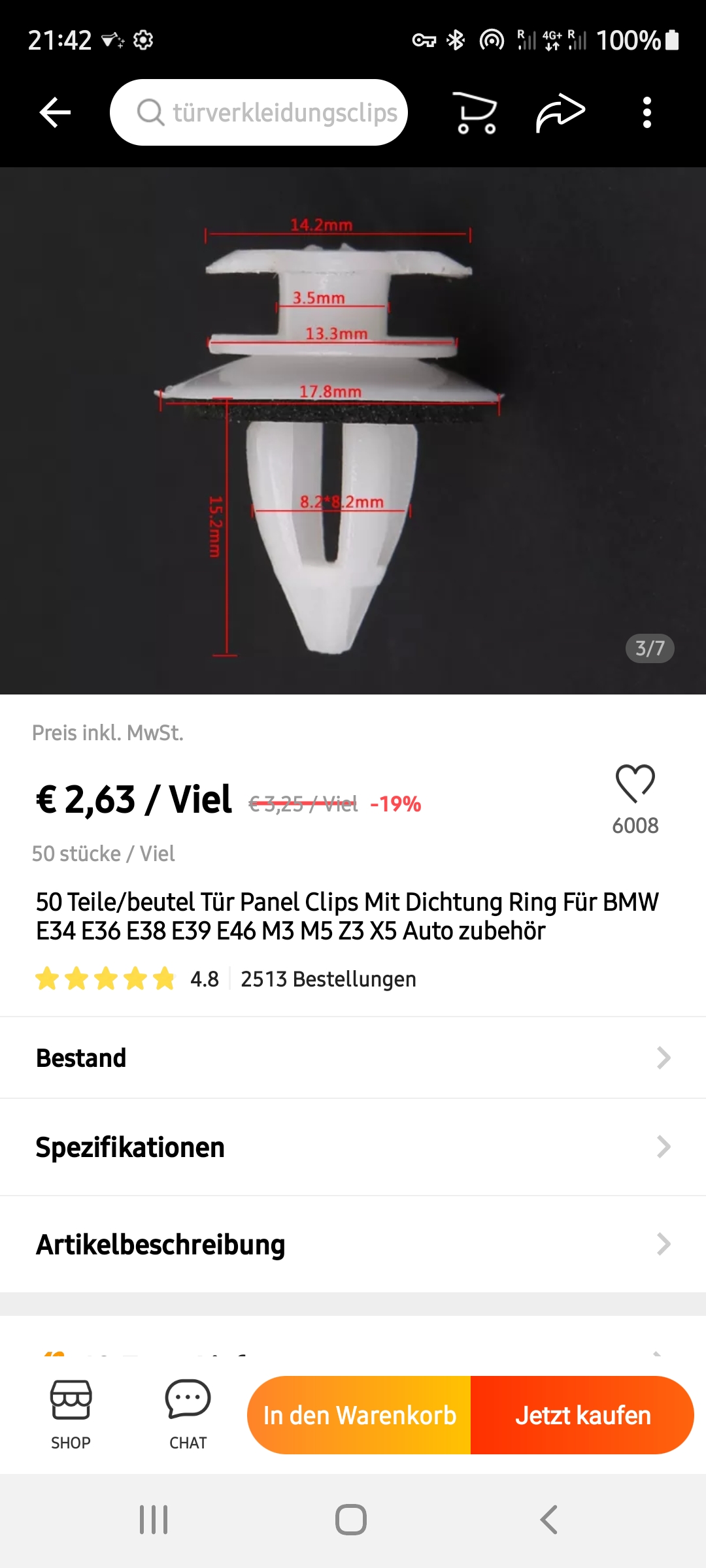Select In den Warenkorb
The image size is (706, 1568).
(360, 1415)
